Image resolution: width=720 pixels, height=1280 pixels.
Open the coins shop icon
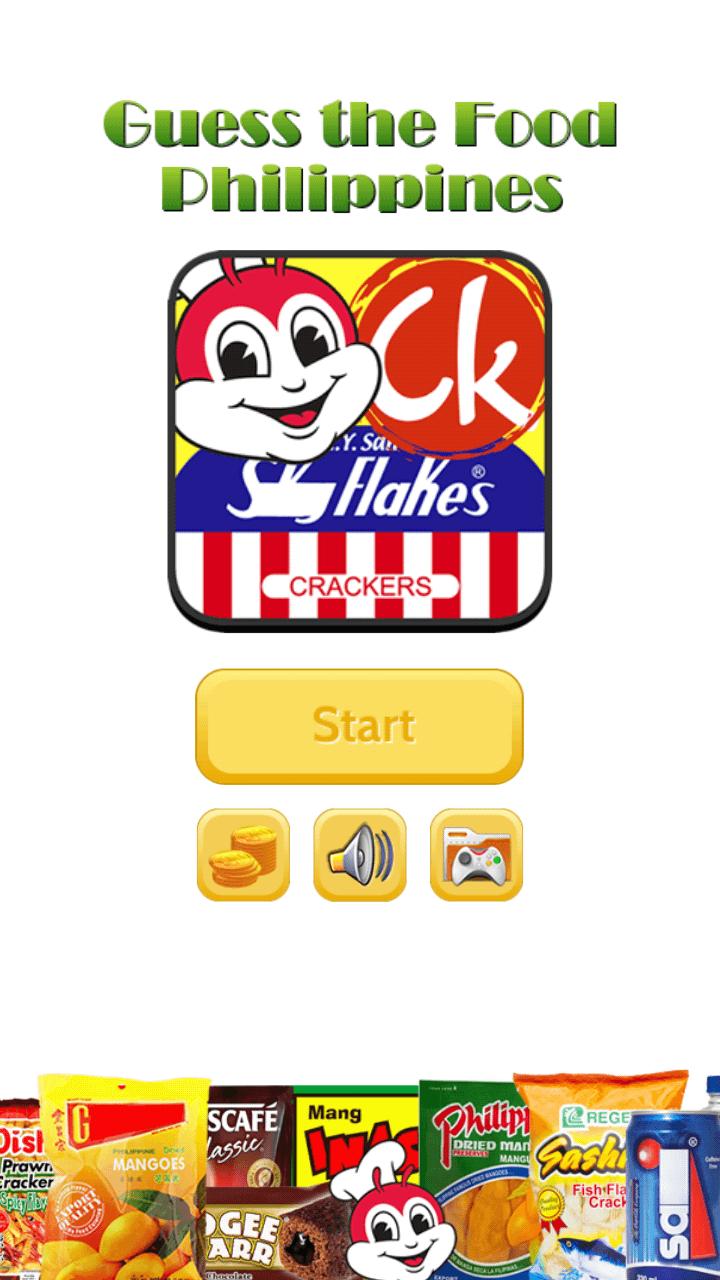(x=243, y=855)
